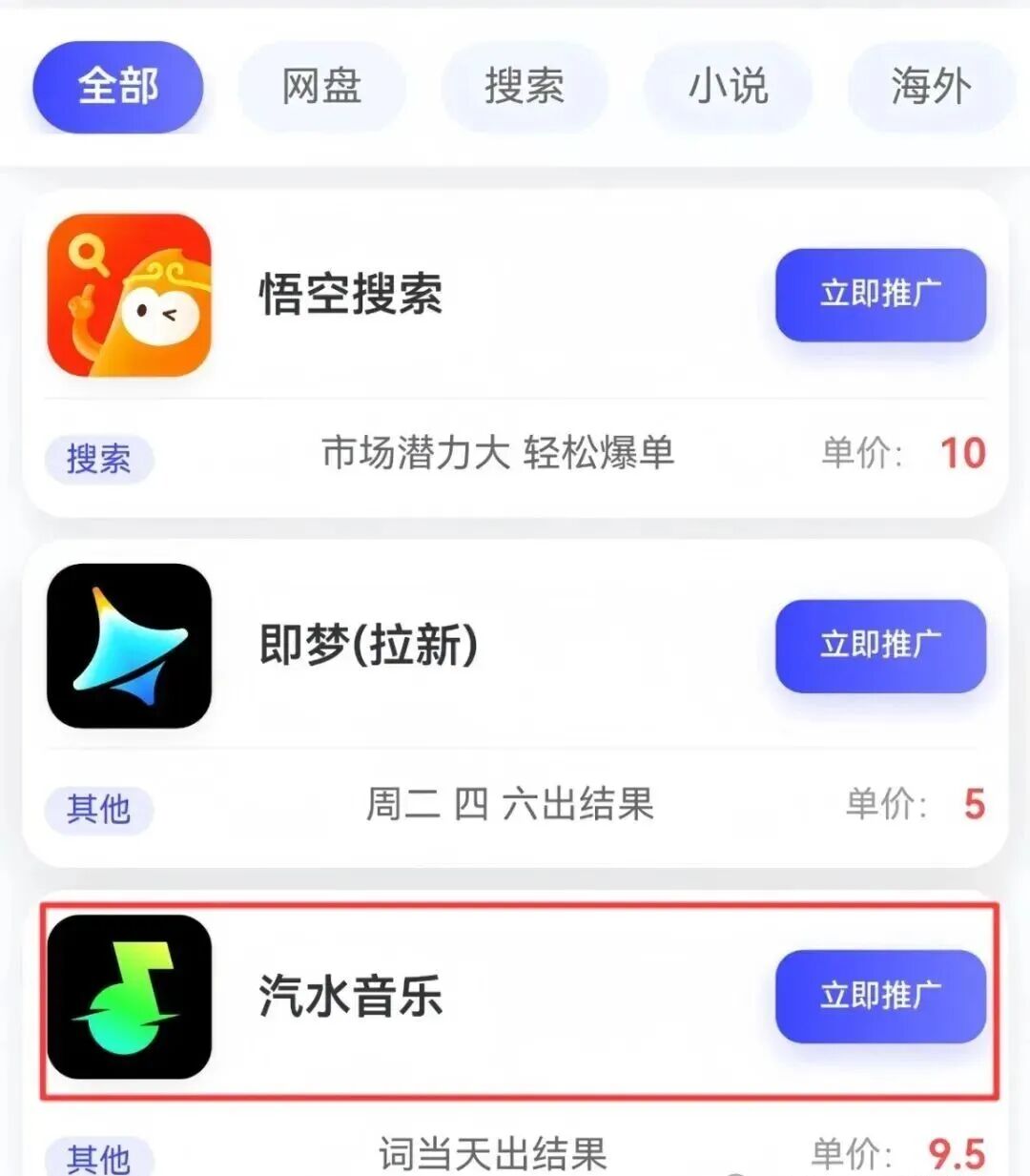Open the 即梦(拉新) app card
Image resolution: width=1030 pixels, height=1176 pixels.
coord(368,645)
